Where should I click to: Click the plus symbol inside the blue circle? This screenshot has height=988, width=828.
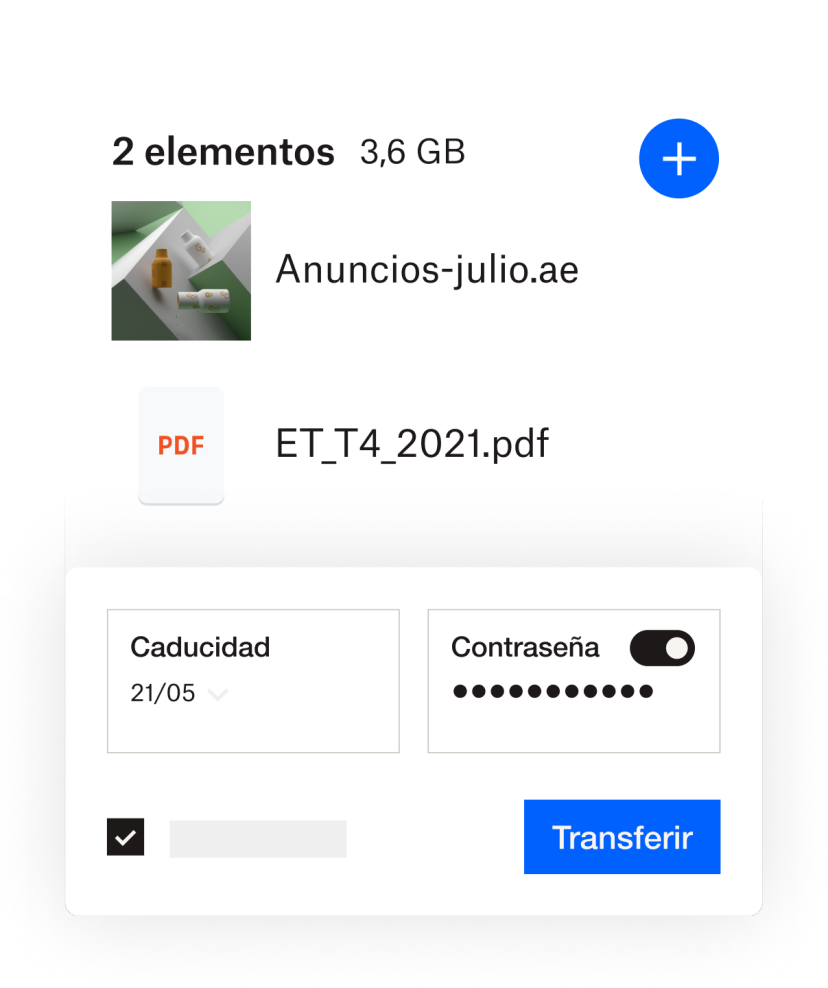[x=679, y=158]
